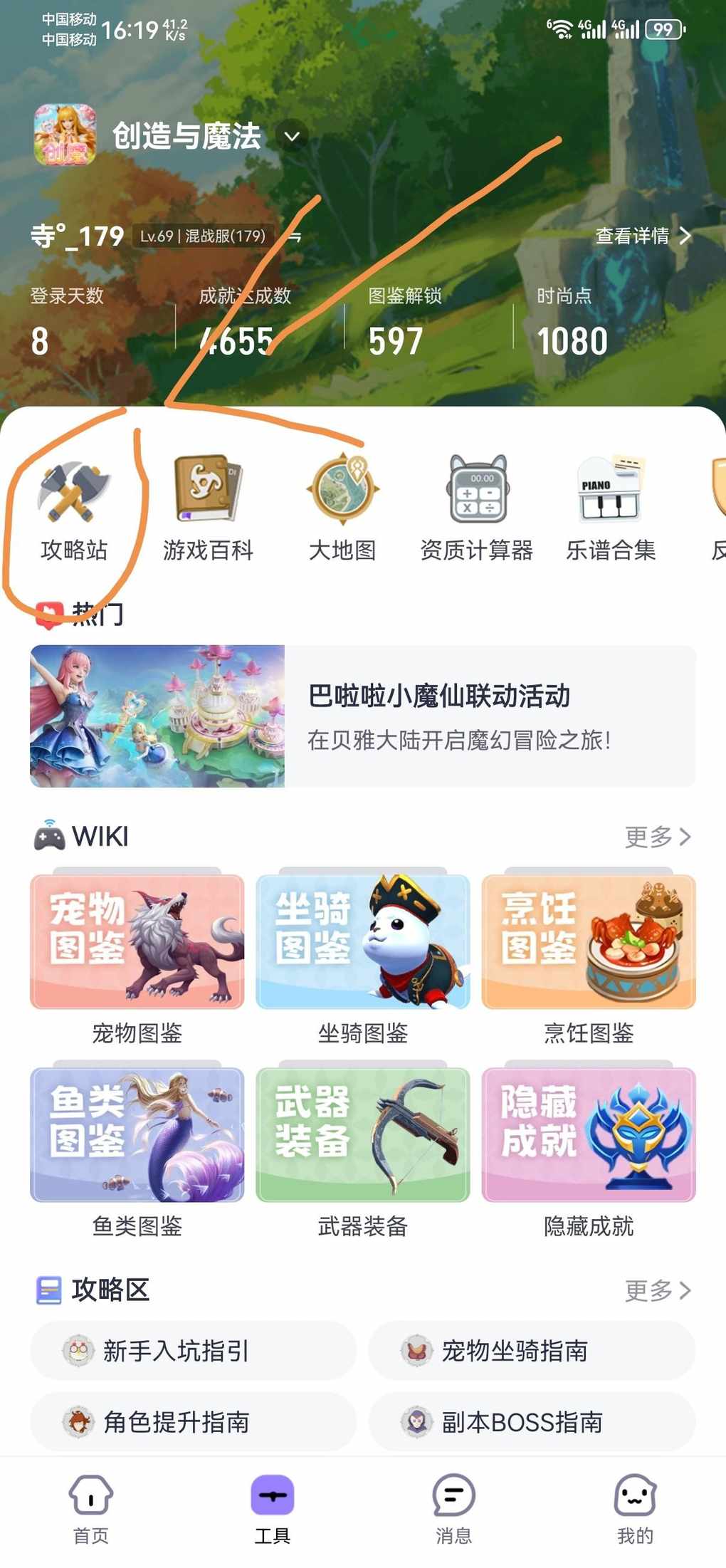Image resolution: width=726 pixels, height=1568 pixels.
Task: Select the 宠物坐骑指南 guide
Action: tap(531, 1351)
